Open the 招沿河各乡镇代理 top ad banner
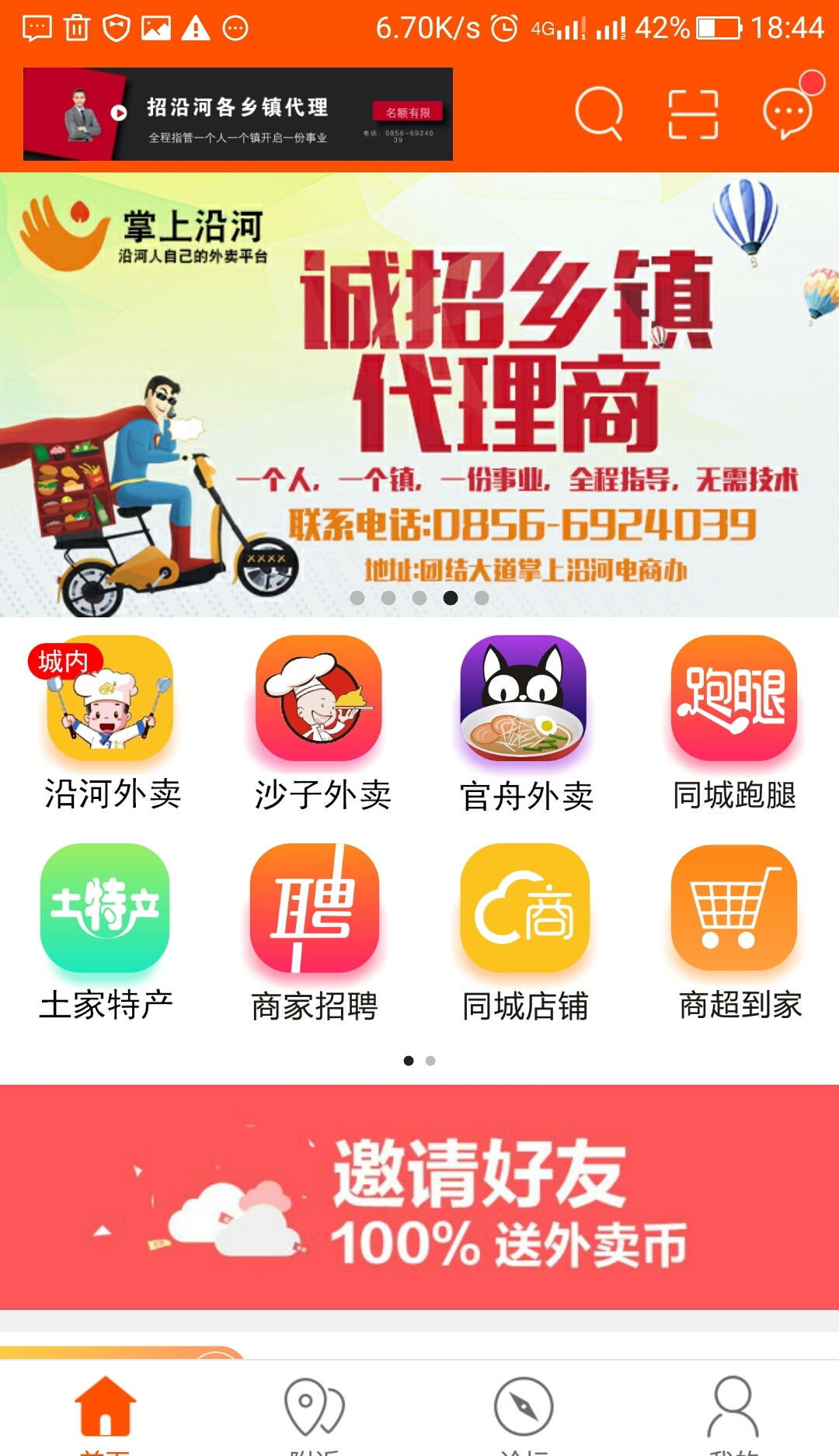The image size is (839, 1456). pyautogui.click(x=238, y=114)
